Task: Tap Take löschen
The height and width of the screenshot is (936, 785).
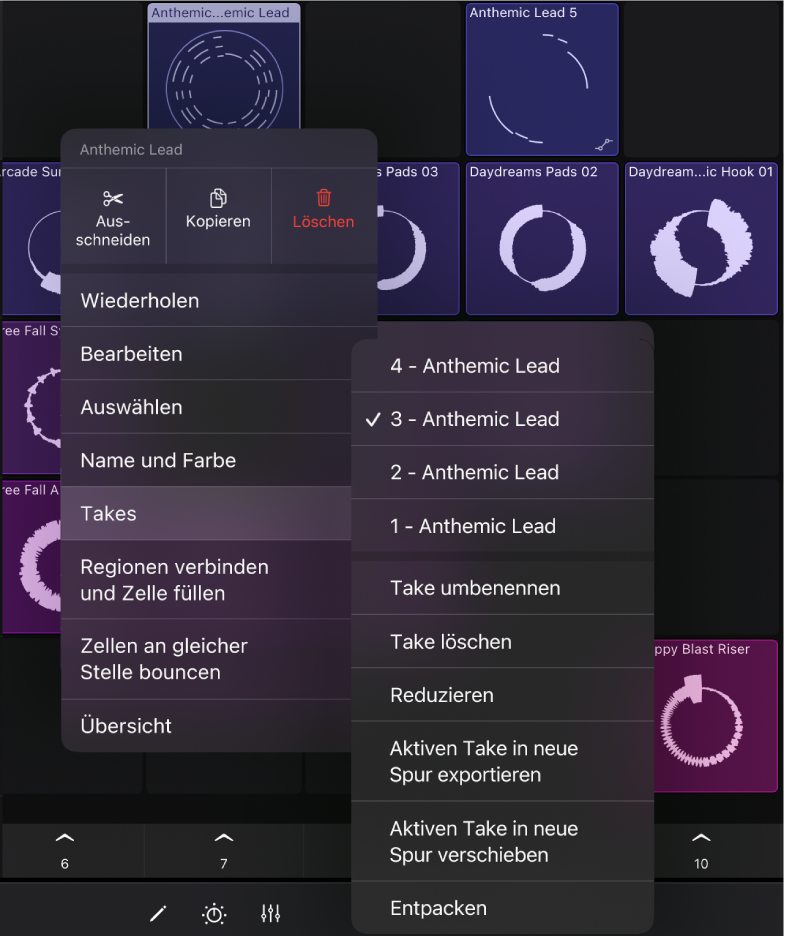Action: point(502,642)
